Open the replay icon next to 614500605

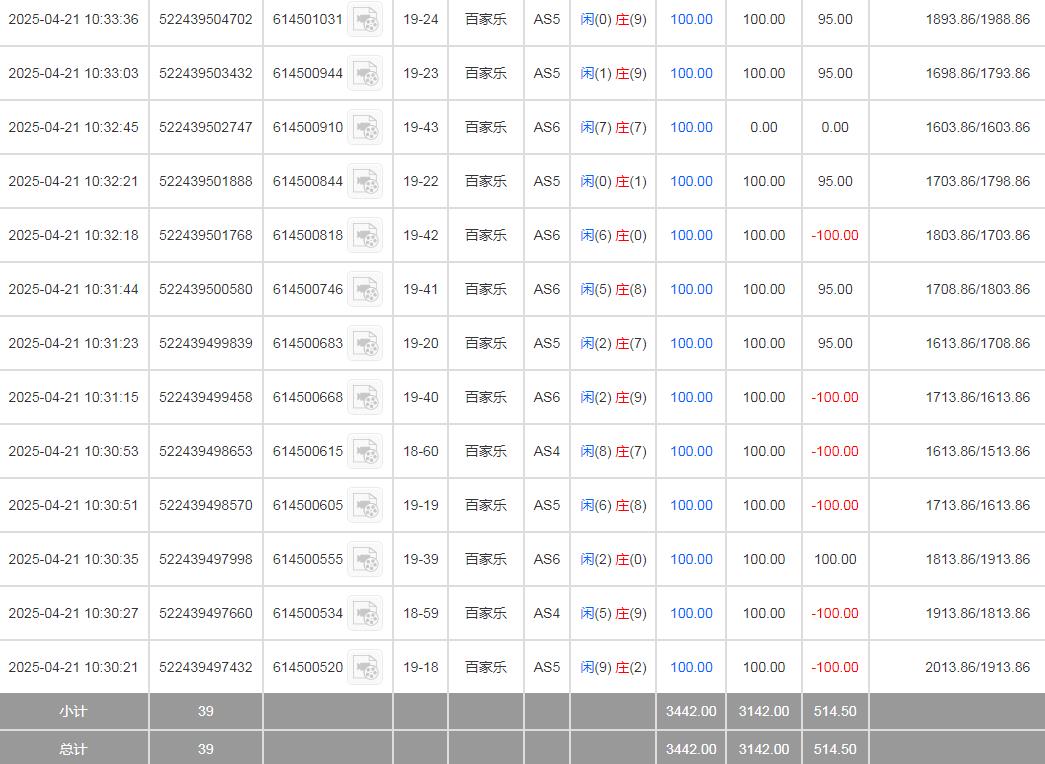click(x=365, y=506)
